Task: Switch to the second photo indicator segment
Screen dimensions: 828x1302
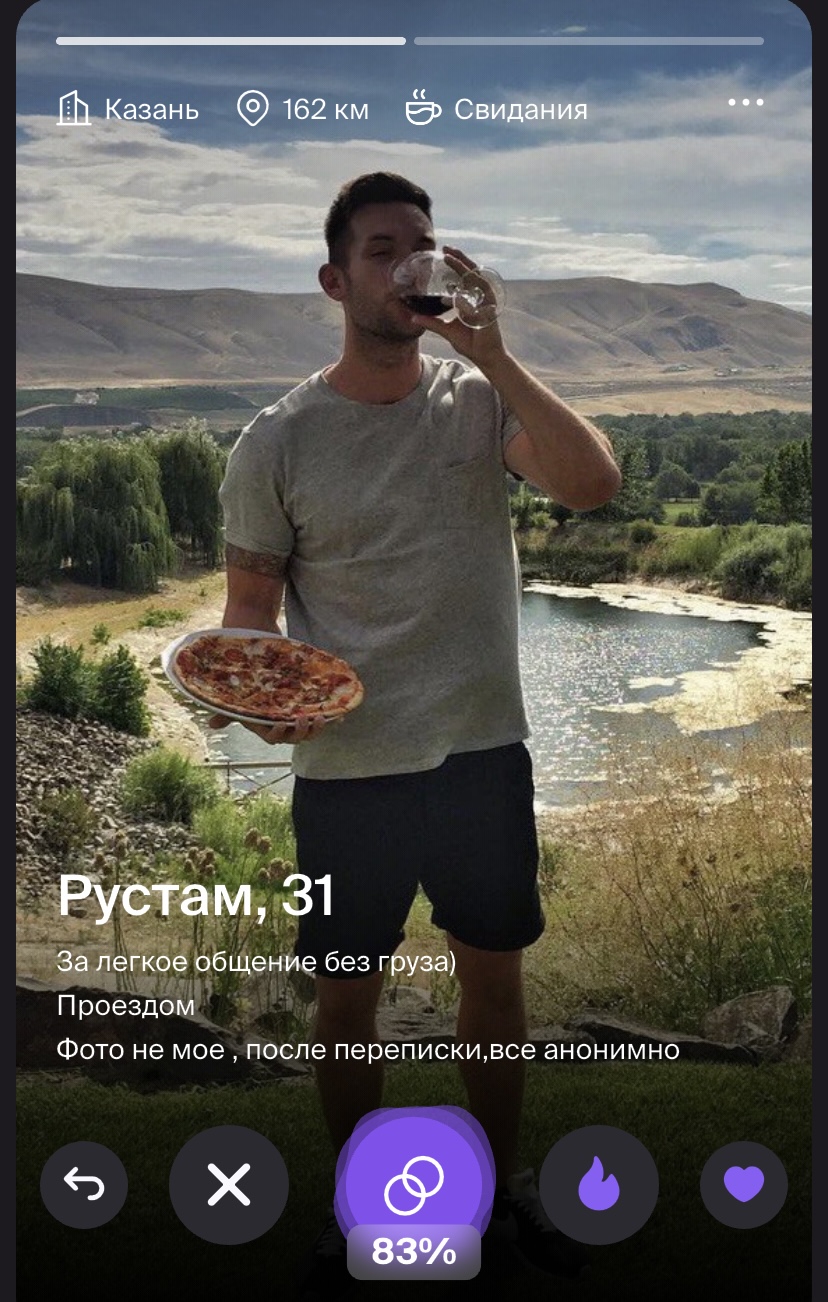Action: (x=588, y=41)
